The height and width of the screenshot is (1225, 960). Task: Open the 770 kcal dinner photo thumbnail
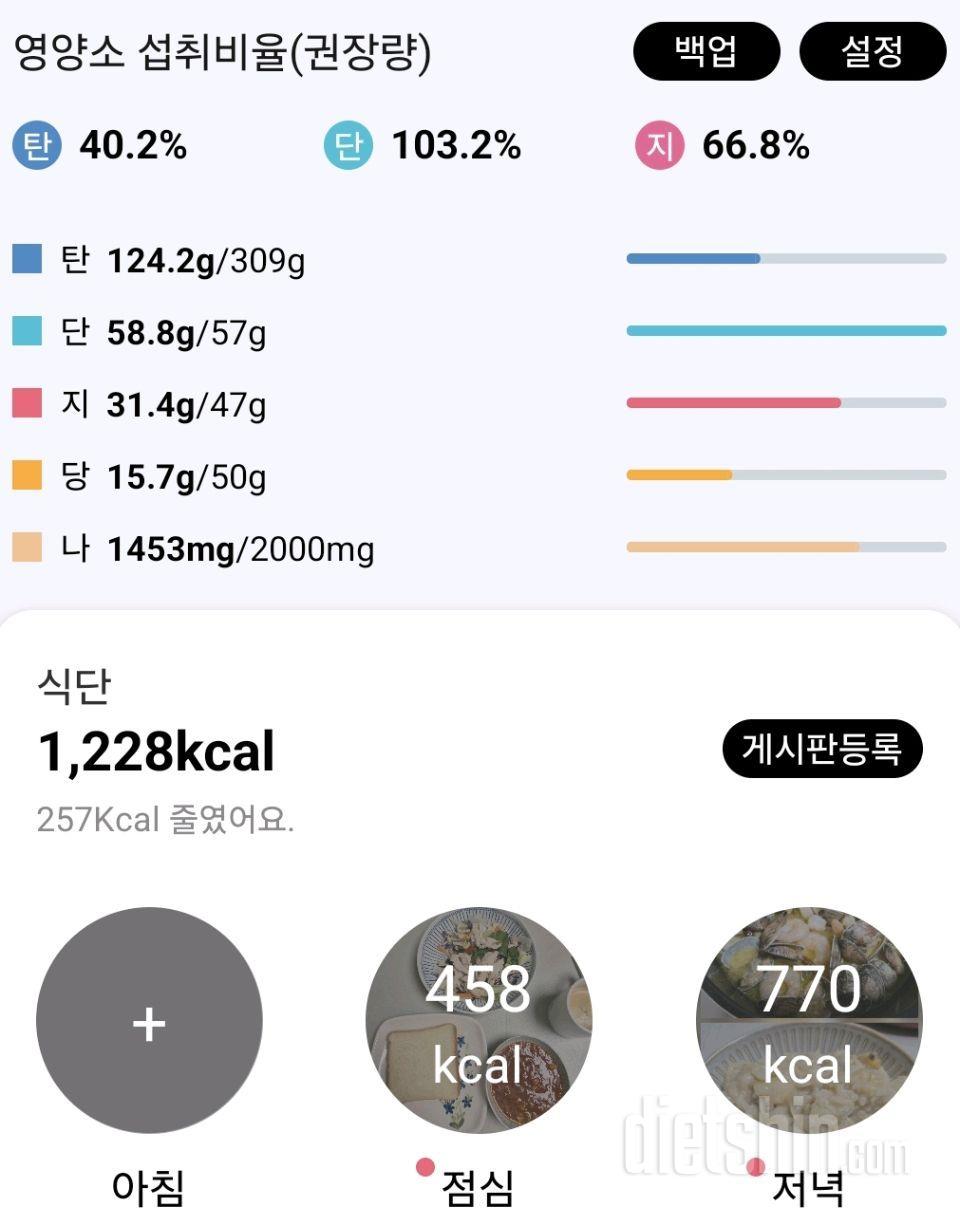pyautogui.click(x=810, y=1021)
